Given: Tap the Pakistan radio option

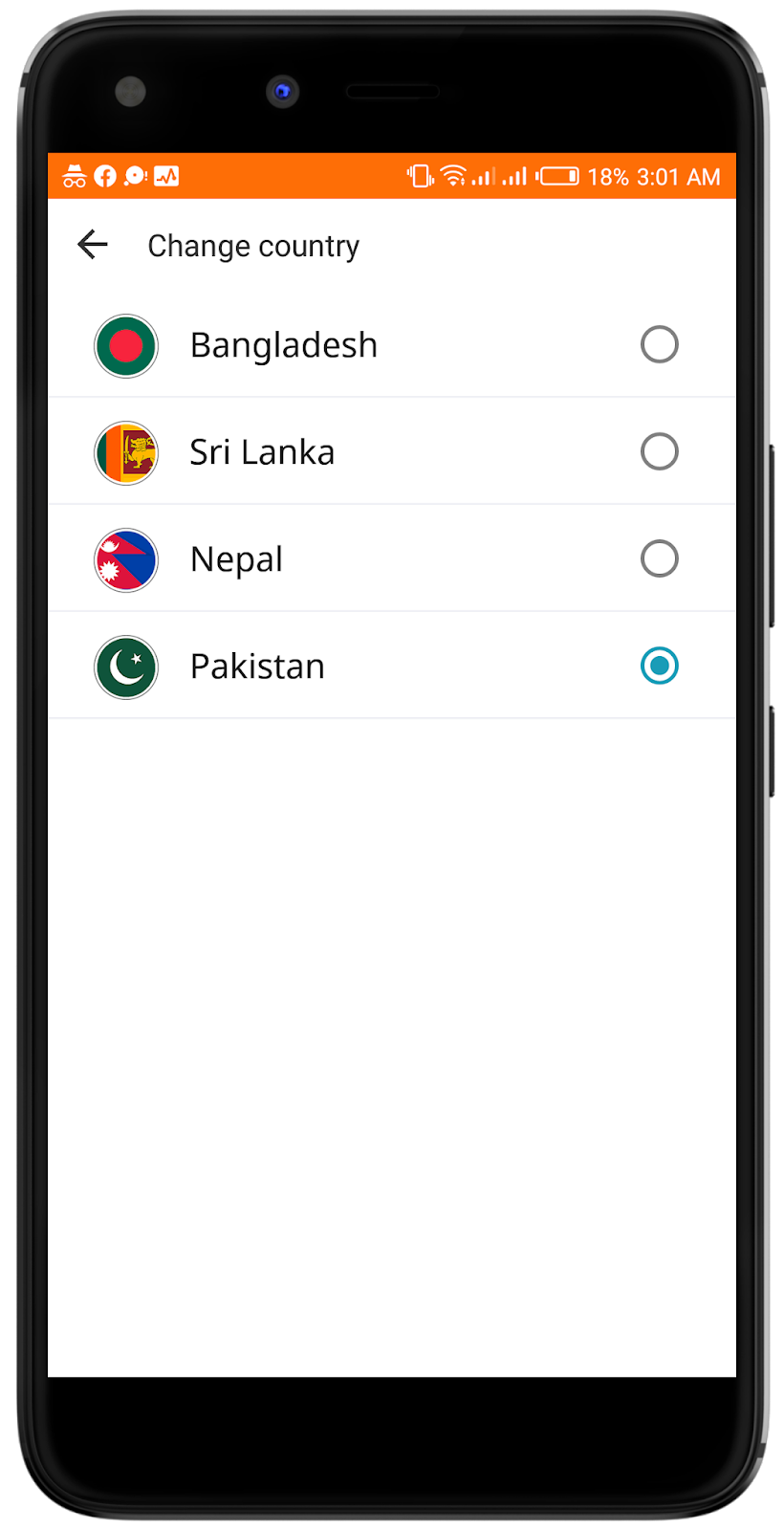Looking at the screenshot, I should [x=659, y=666].
